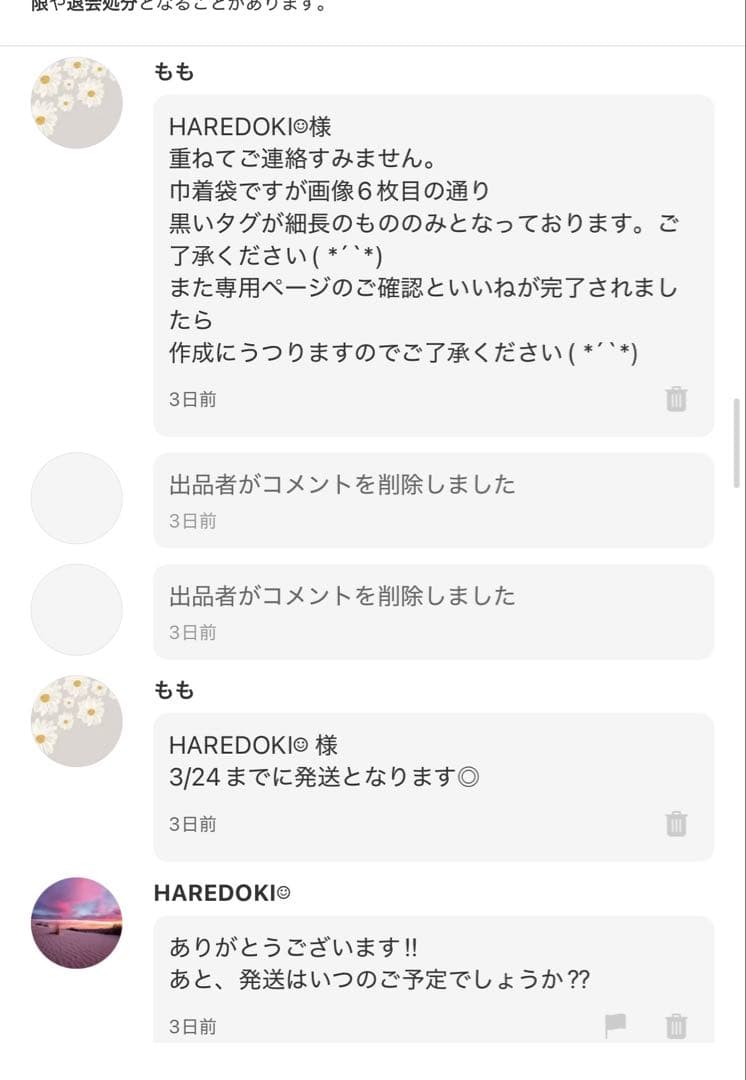
Task: Click the HAREDOKI username label
Action: point(220,894)
